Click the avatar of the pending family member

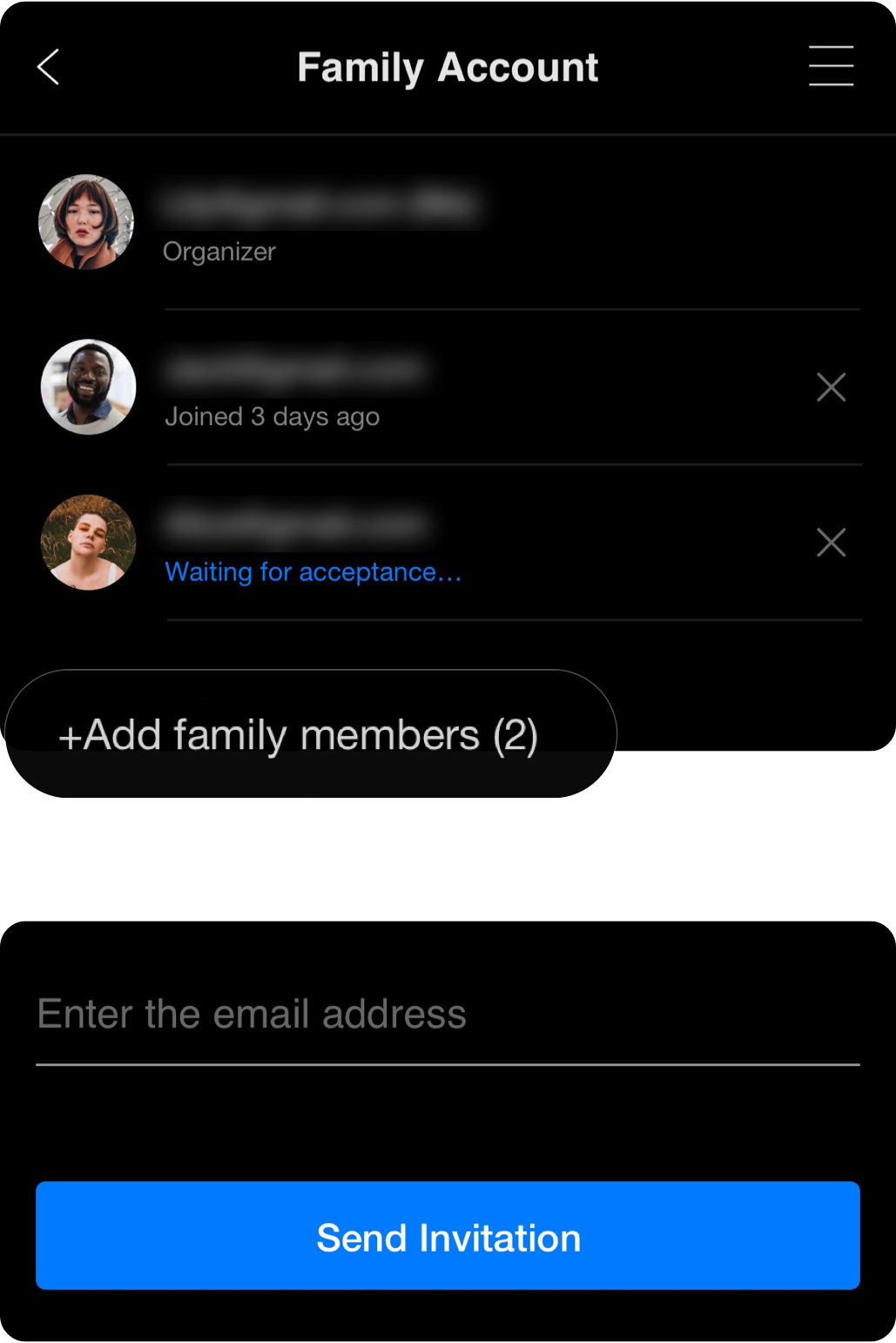tap(87, 542)
